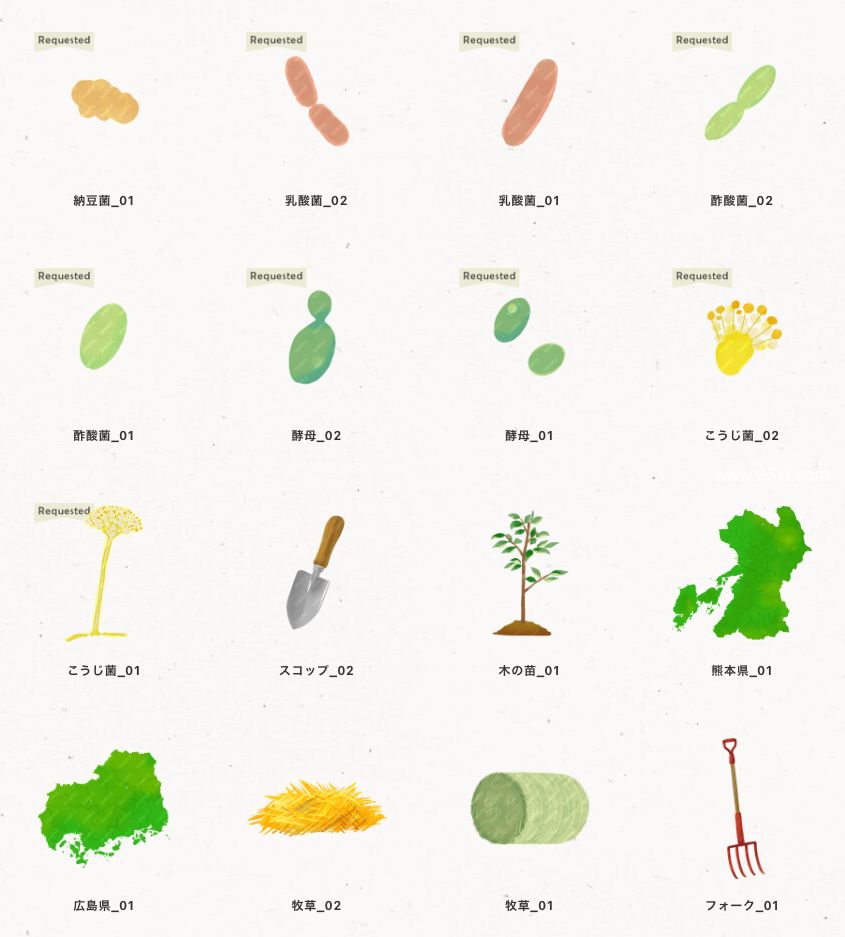Select the 酵母_01 illustration tile
This screenshot has height=937, width=845.
click(529, 338)
